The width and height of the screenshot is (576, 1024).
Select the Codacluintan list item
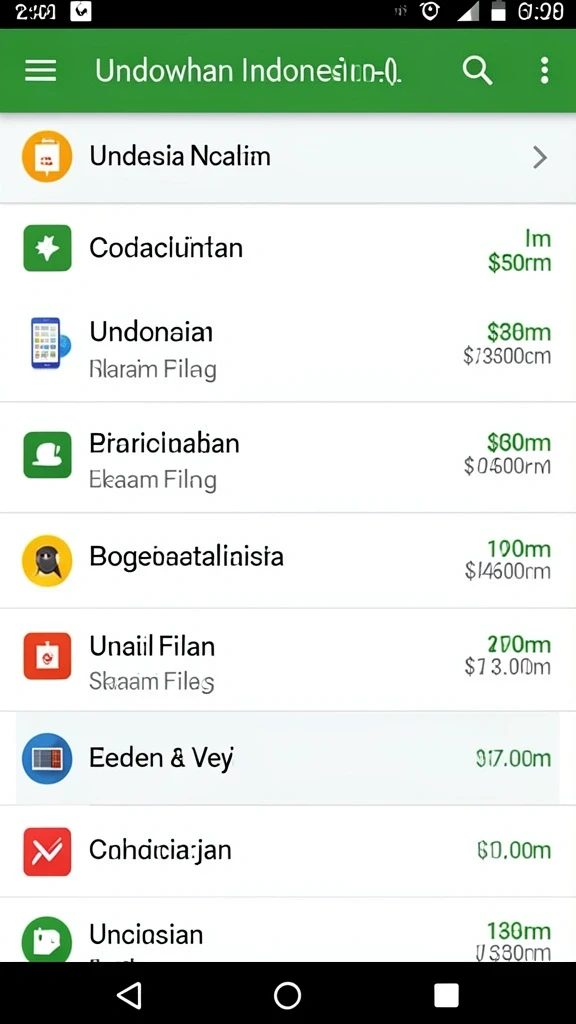(288, 248)
